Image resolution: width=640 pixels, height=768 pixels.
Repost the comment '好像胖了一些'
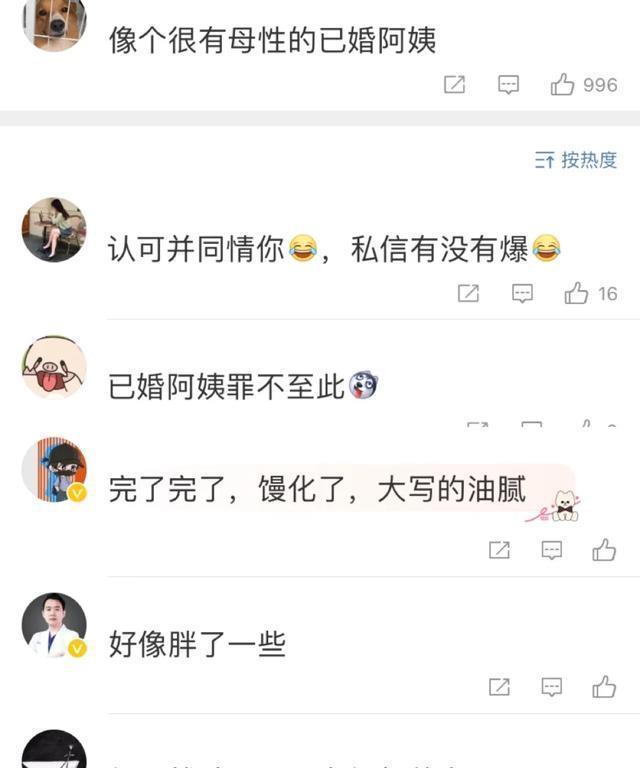(498, 687)
